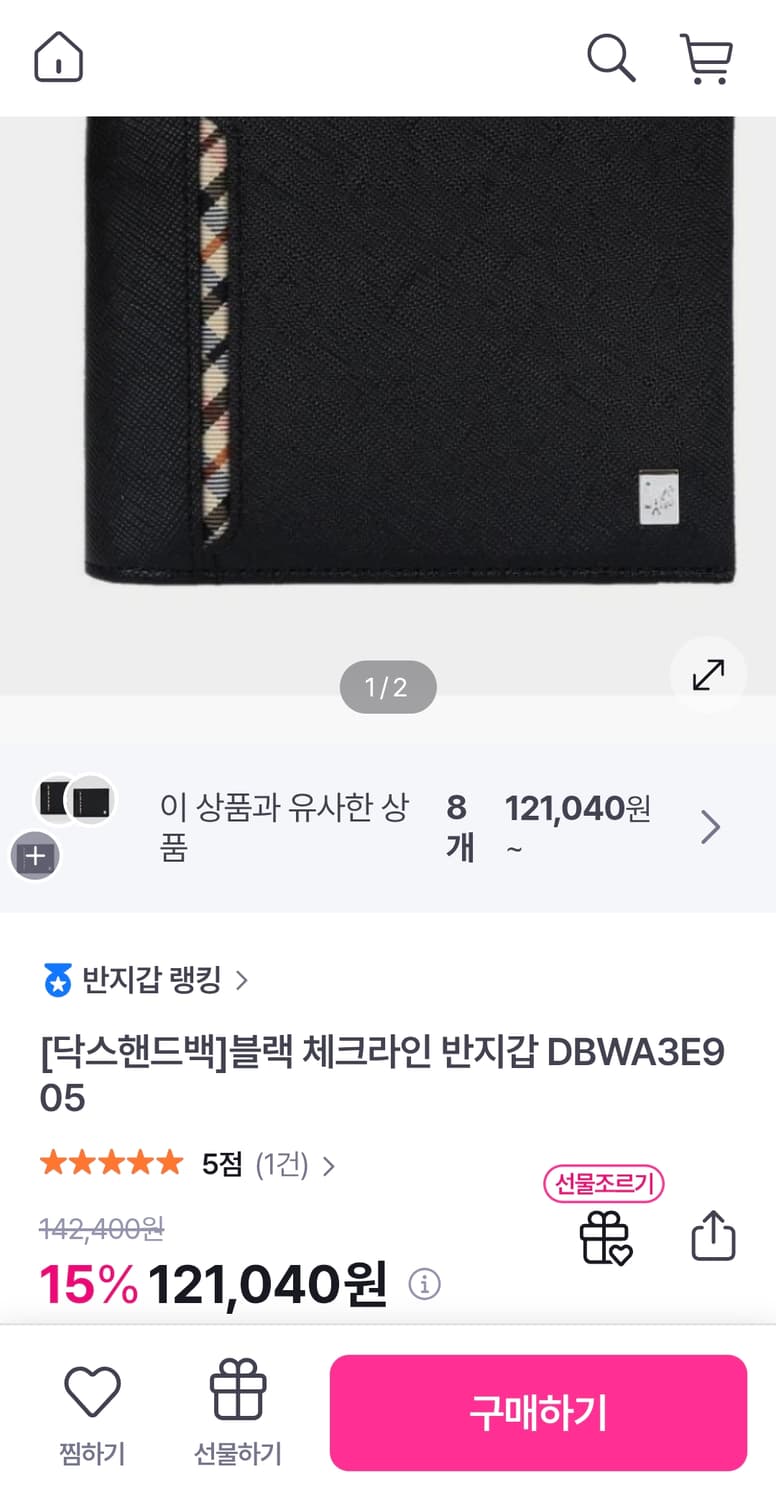
Task: Open the reviews via (1건) link
Action: coord(290,1165)
